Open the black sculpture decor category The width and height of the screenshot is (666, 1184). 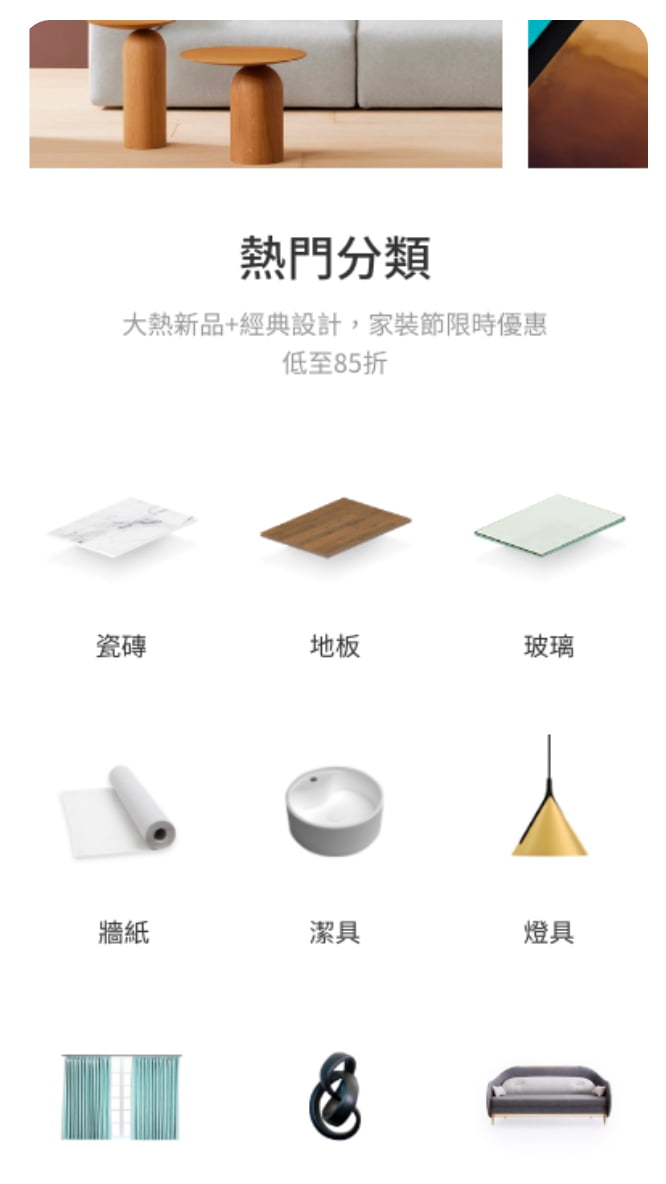335,1096
